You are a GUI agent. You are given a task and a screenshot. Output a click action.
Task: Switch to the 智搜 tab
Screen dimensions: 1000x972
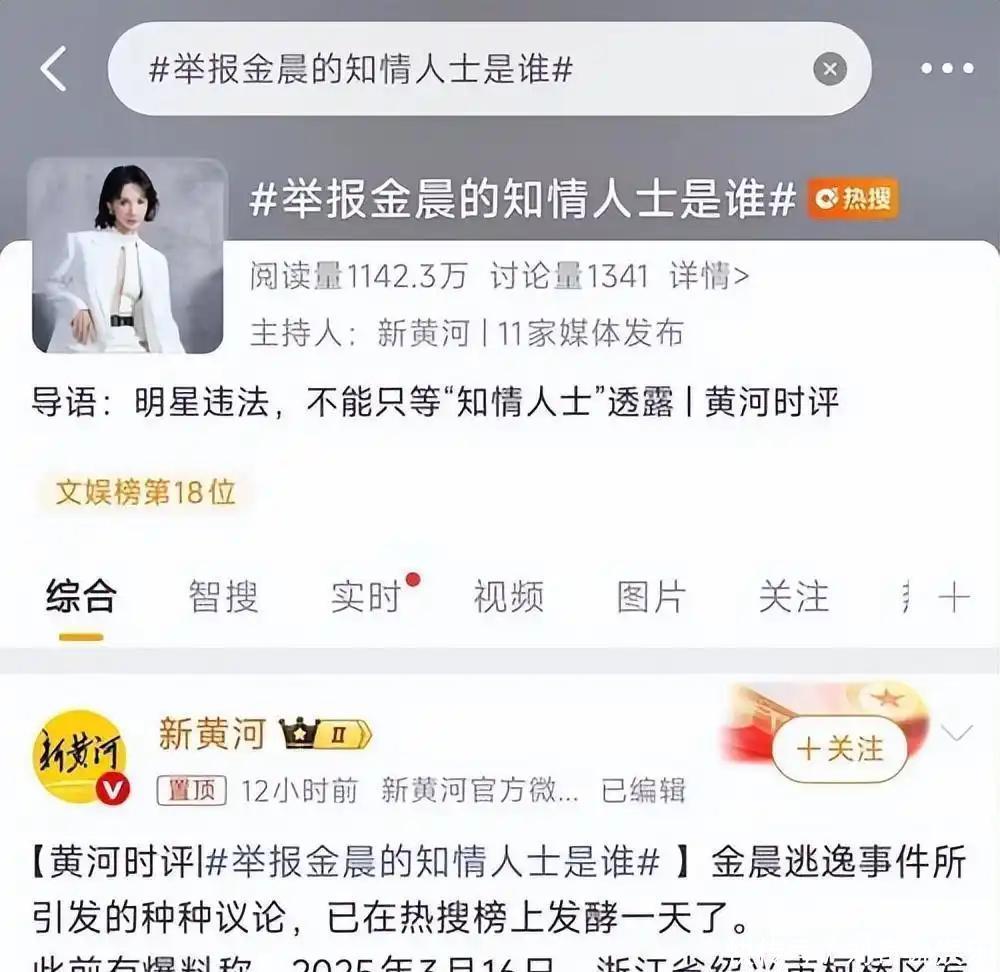coord(223,598)
